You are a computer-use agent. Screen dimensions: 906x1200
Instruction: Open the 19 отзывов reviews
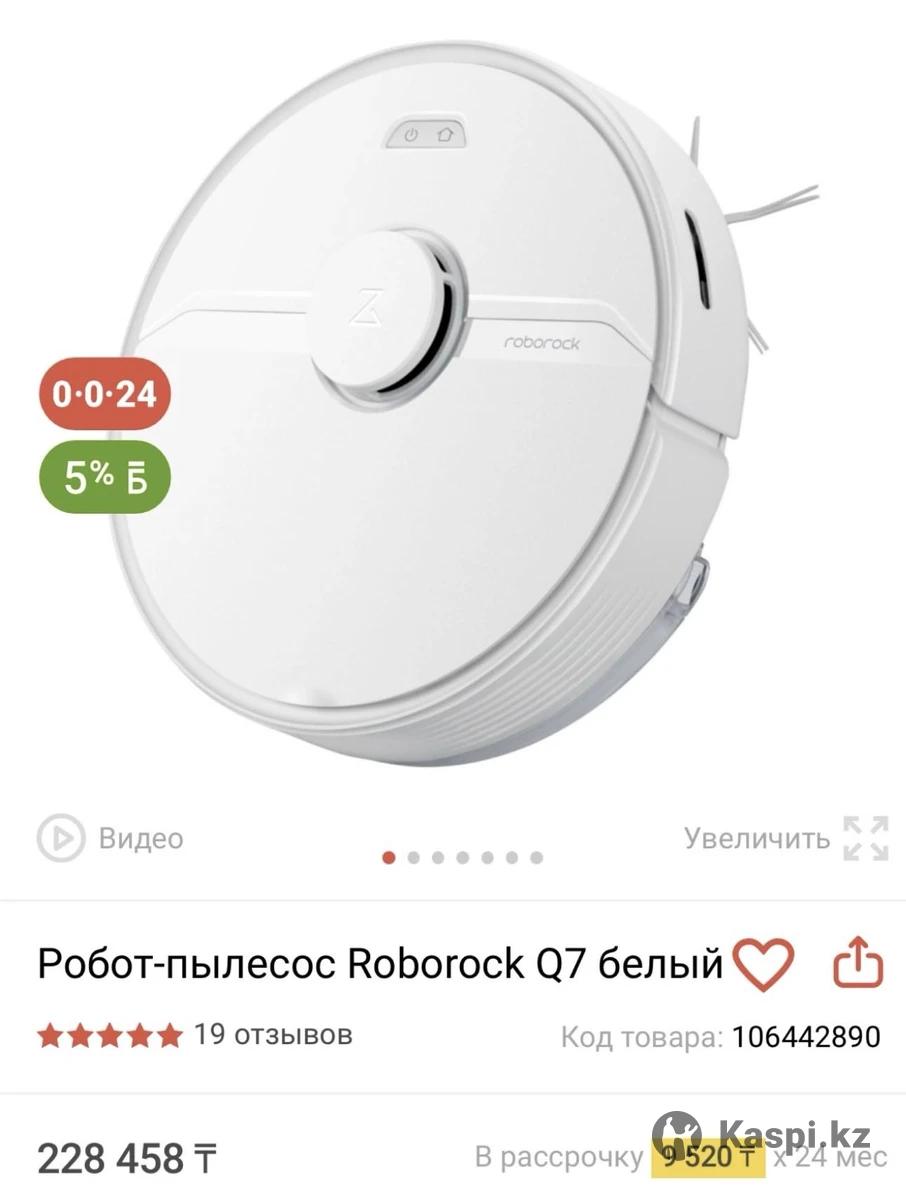click(272, 1034)
